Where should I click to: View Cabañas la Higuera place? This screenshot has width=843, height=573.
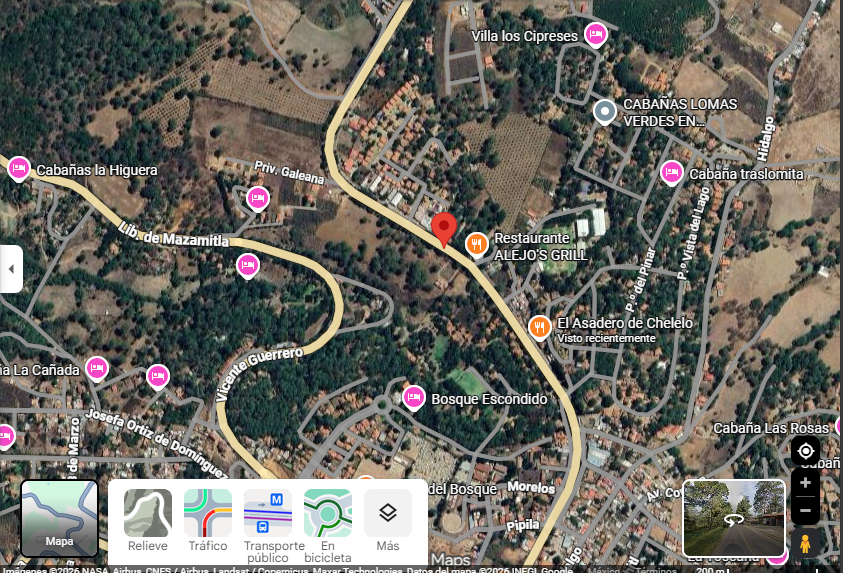tap(18, 169)
